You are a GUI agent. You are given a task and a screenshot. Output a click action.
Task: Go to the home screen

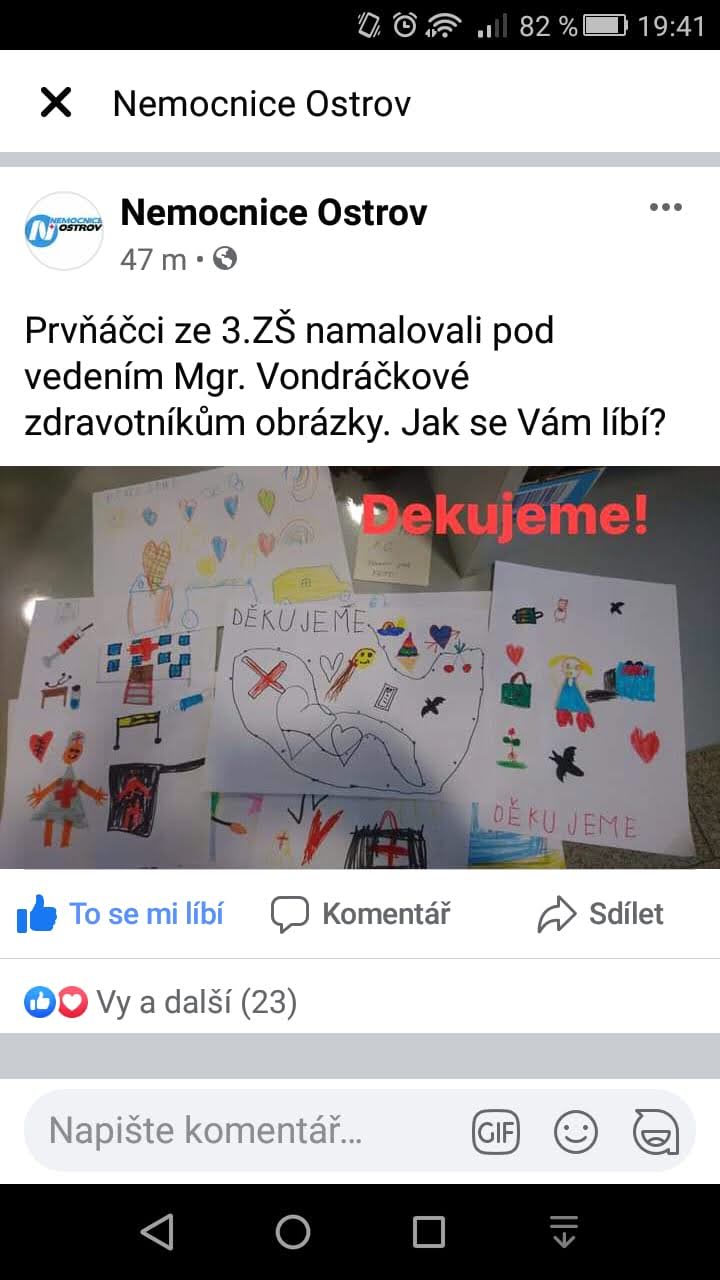coord(292,1232)
